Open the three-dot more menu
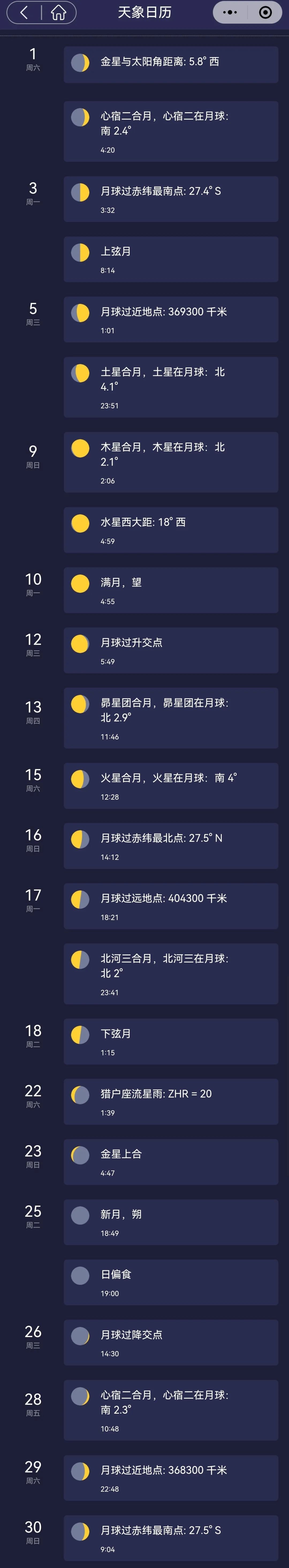The image size is (289, 1568). (230, 12)
